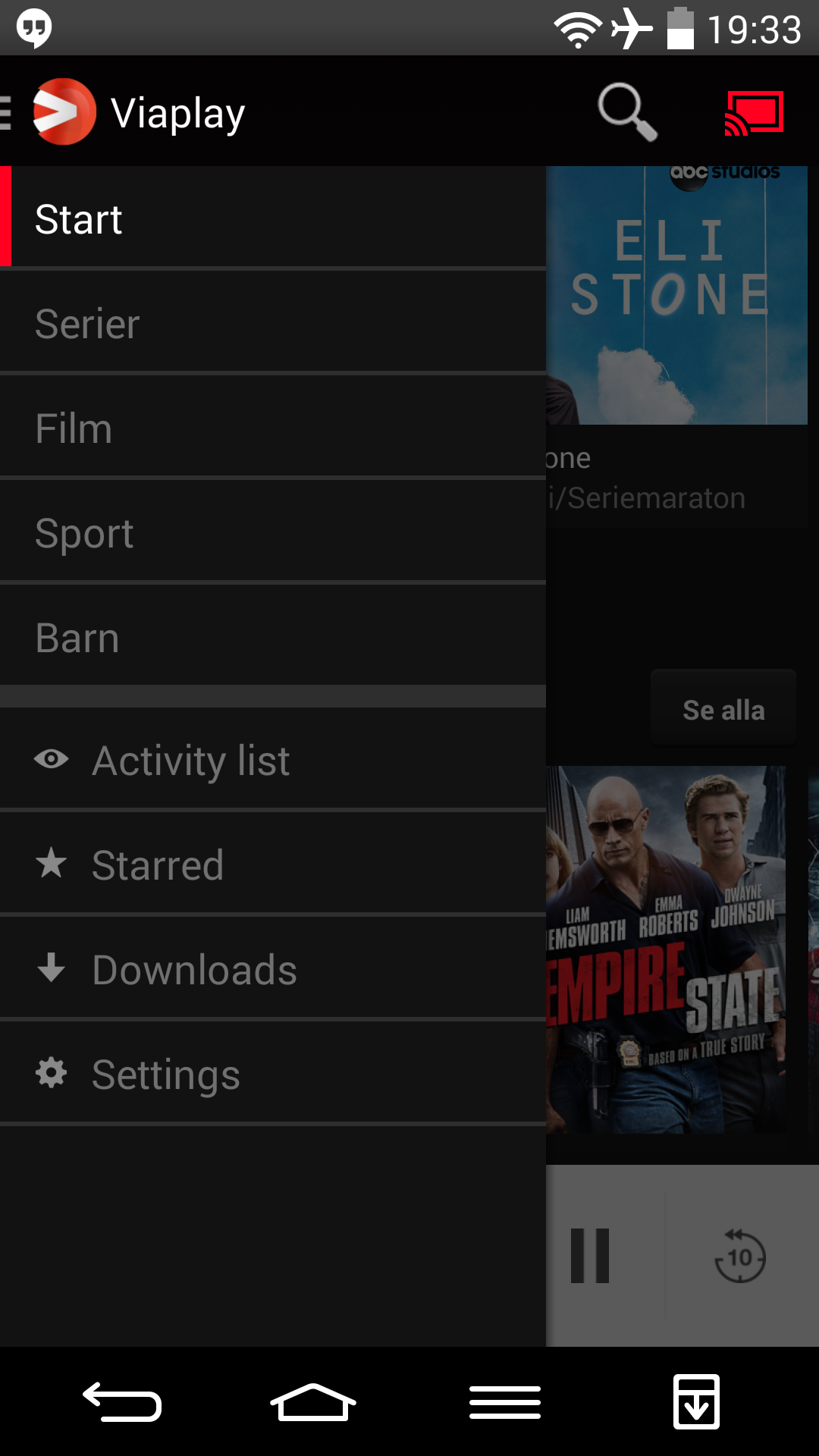Viewport: 819px width, 1456px height.
Task: Tap the red Chromecast cast icon
Action: click(754, 113)
